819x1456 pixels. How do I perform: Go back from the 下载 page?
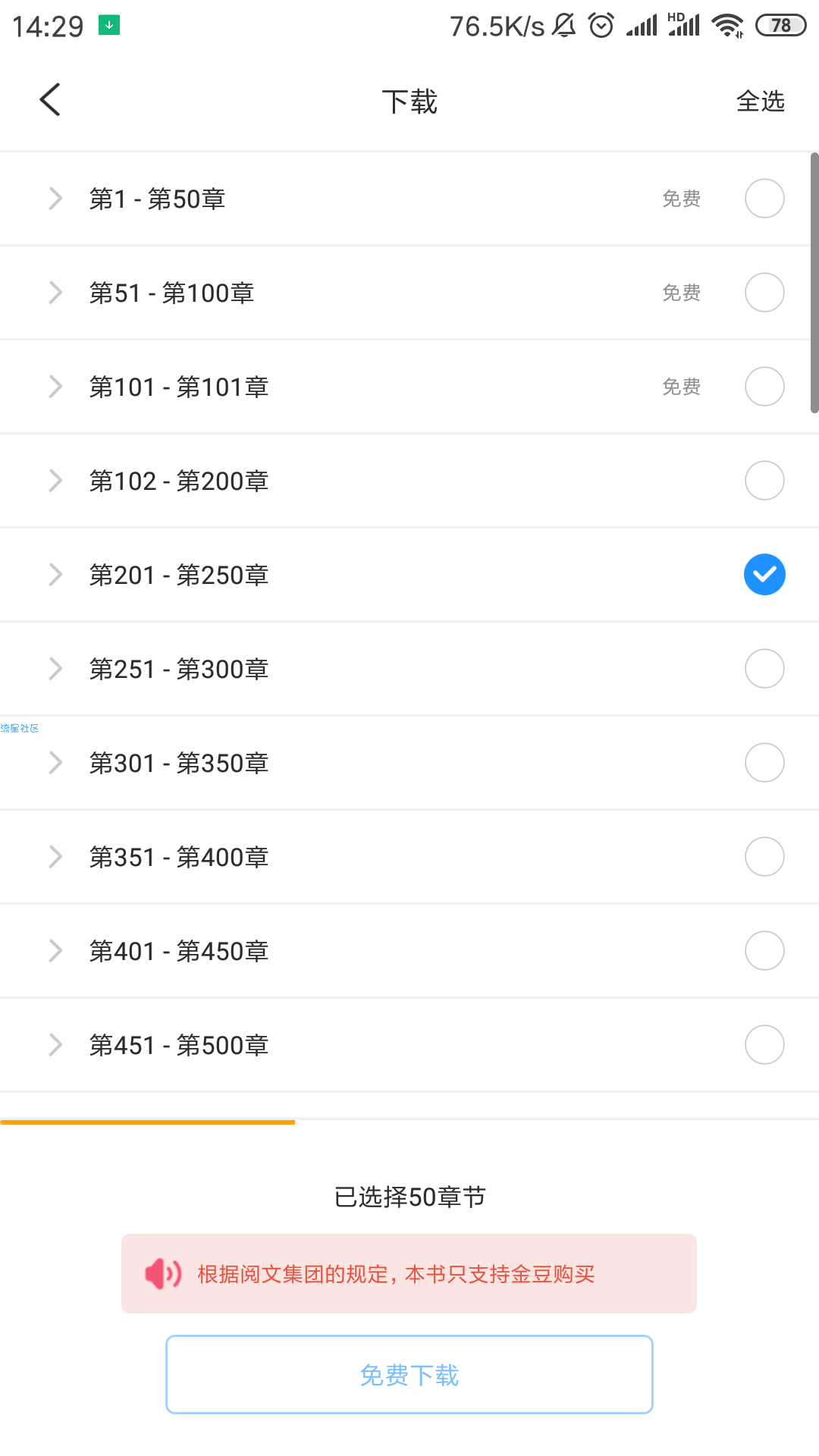point(50,100)
